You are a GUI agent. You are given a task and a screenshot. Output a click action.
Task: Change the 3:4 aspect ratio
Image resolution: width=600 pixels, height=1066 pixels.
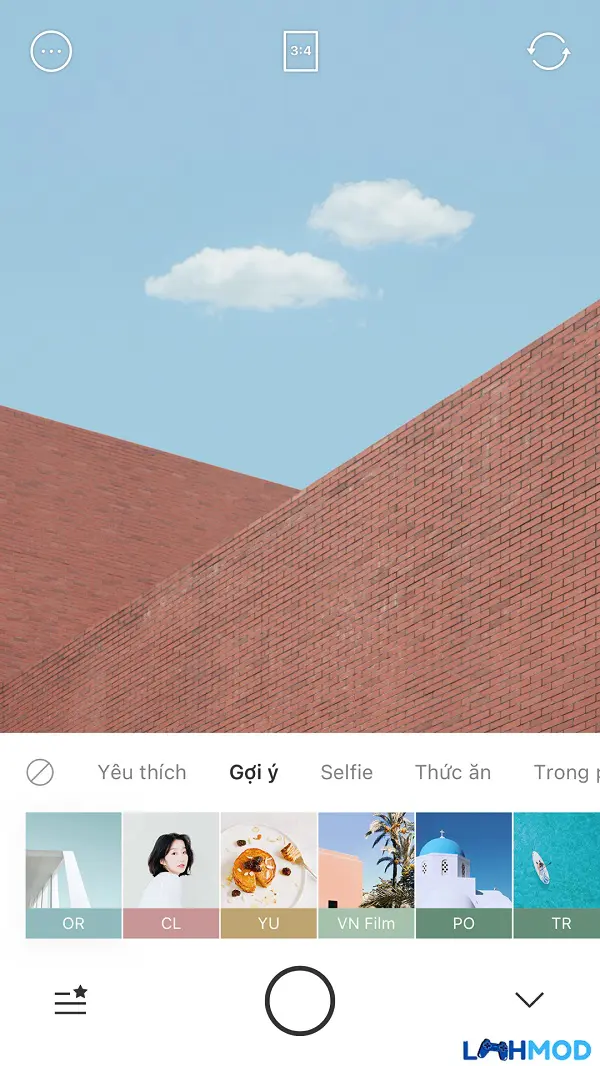(x=300, y=51)
